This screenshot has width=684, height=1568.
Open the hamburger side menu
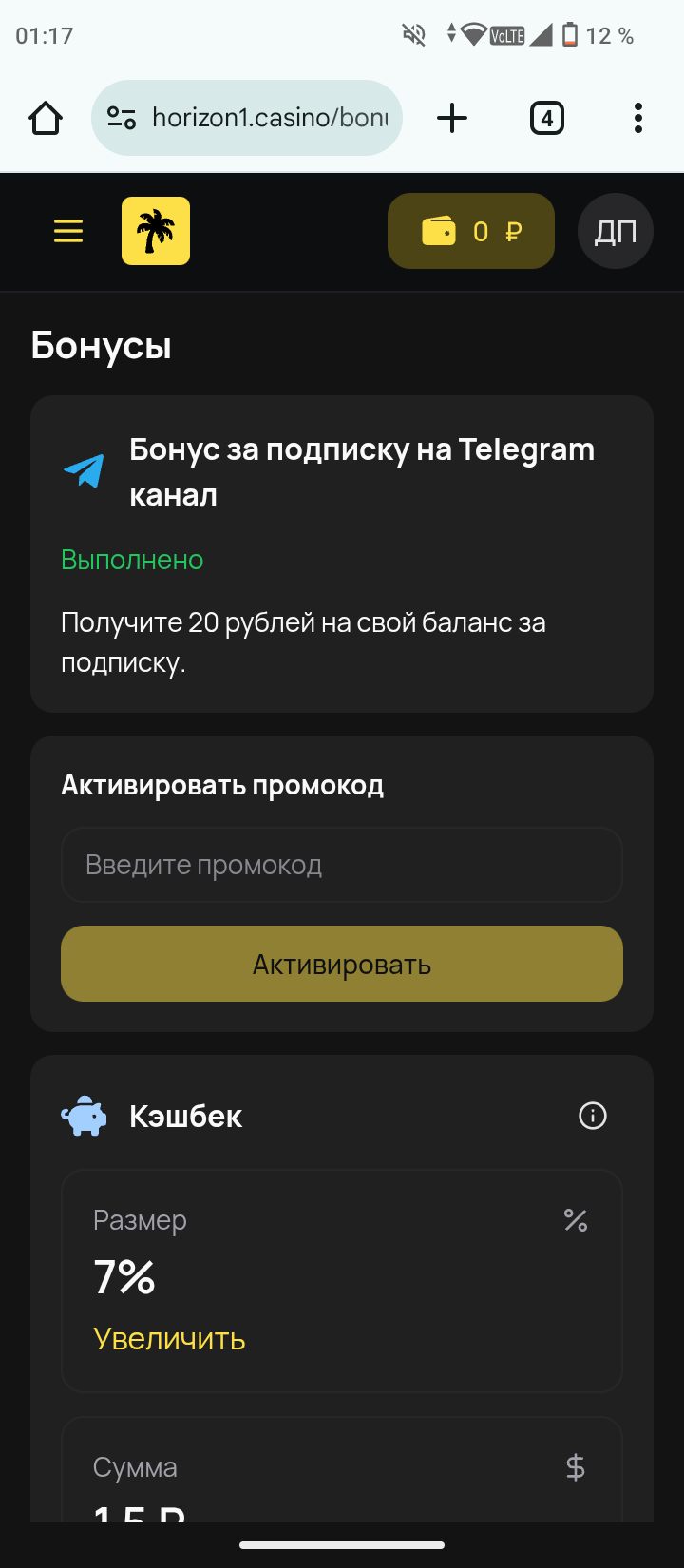coord(68,231)
